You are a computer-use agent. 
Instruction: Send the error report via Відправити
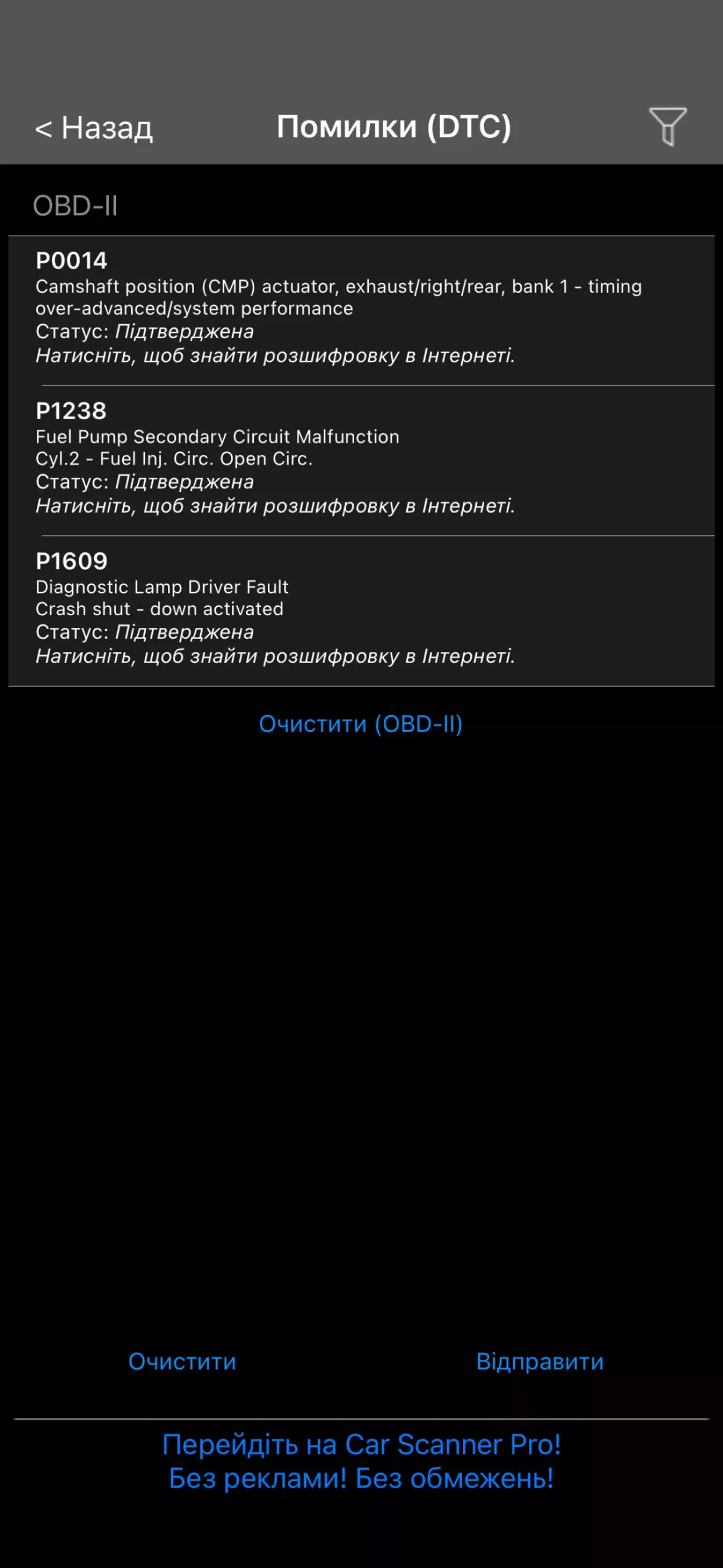click(x=540, y=1361)
